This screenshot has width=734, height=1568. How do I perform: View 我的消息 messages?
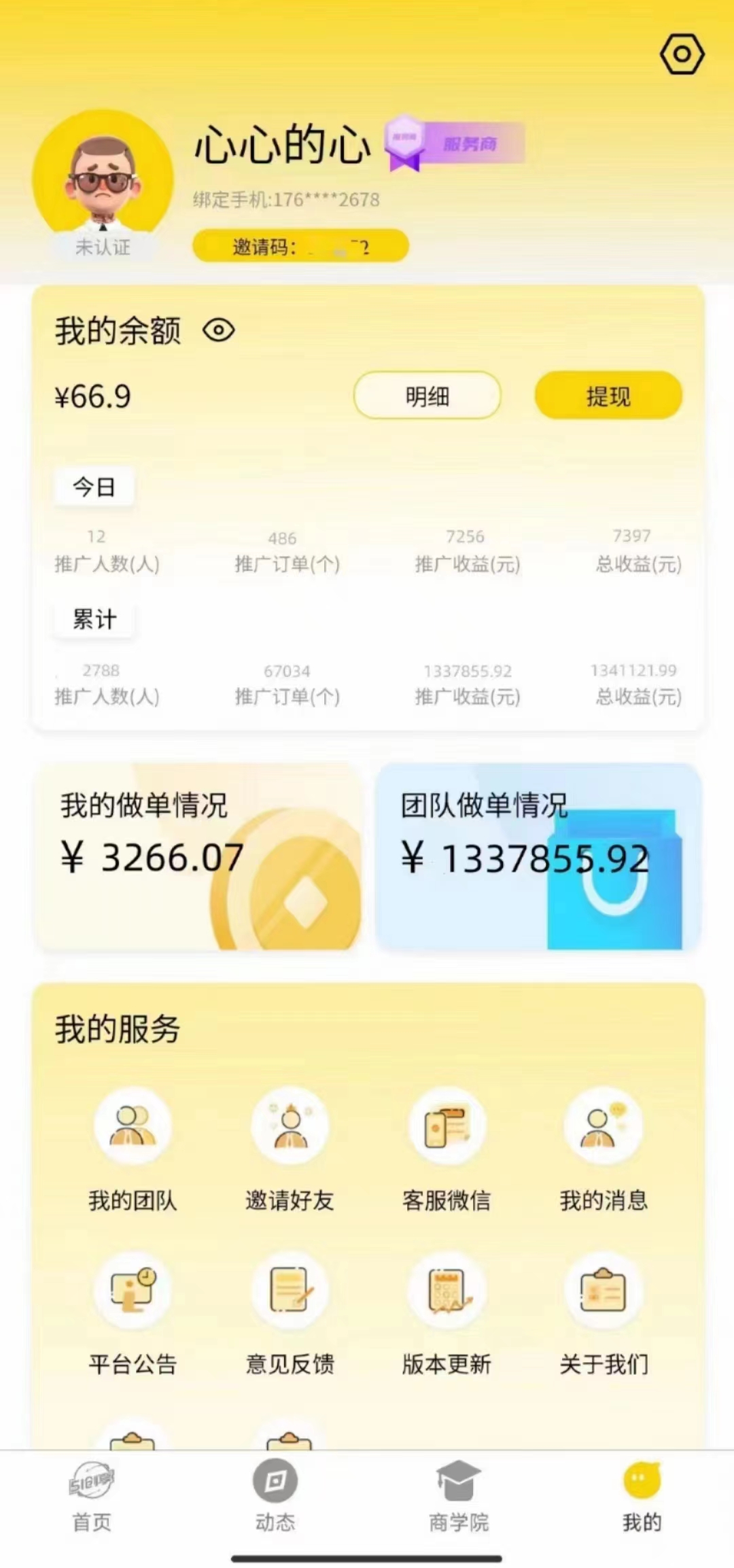coord(604,1149)
